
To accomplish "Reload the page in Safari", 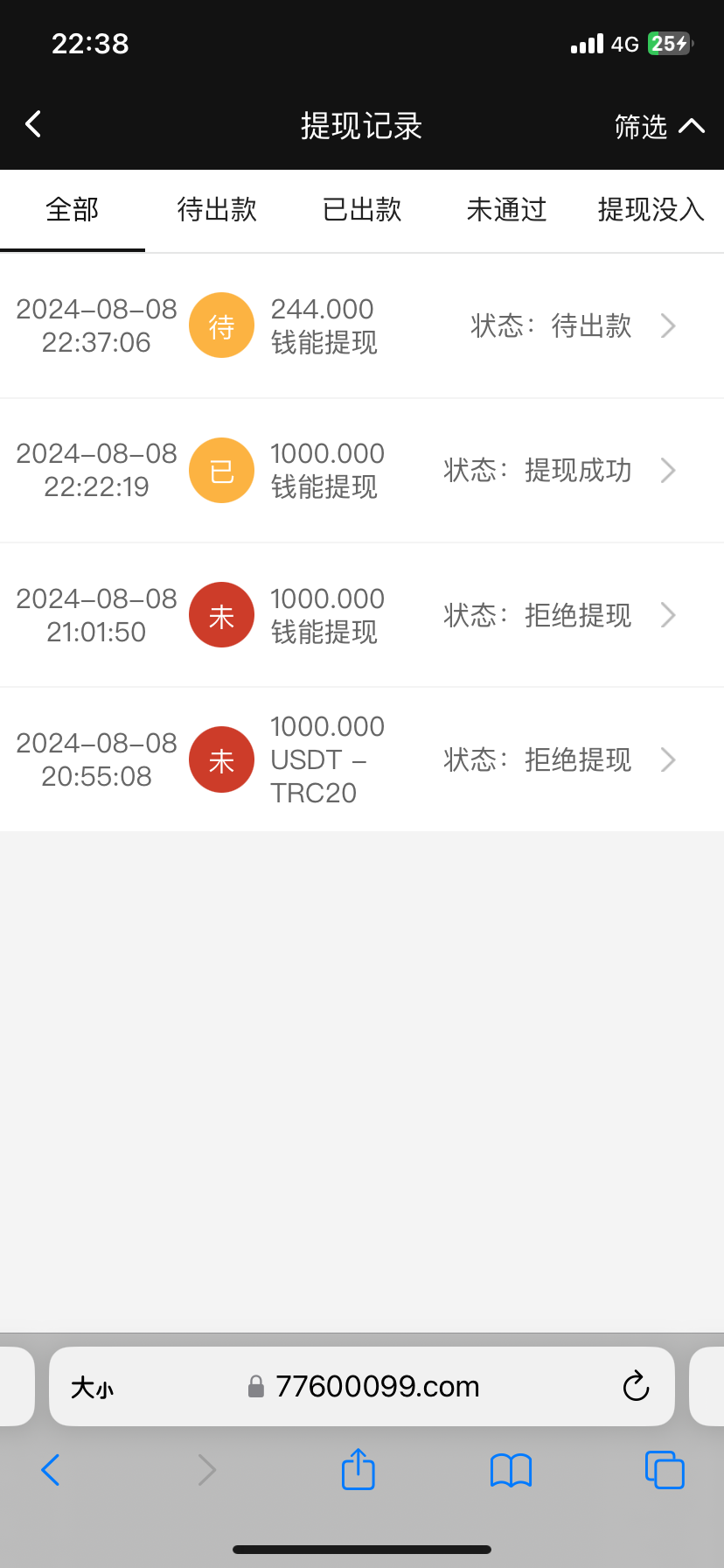I will click(636, 1387).
